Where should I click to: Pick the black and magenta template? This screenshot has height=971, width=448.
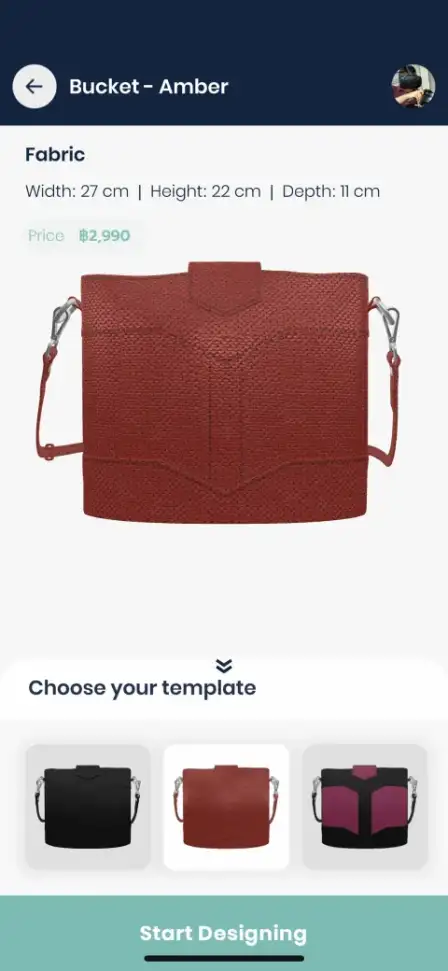click(365, 807)
